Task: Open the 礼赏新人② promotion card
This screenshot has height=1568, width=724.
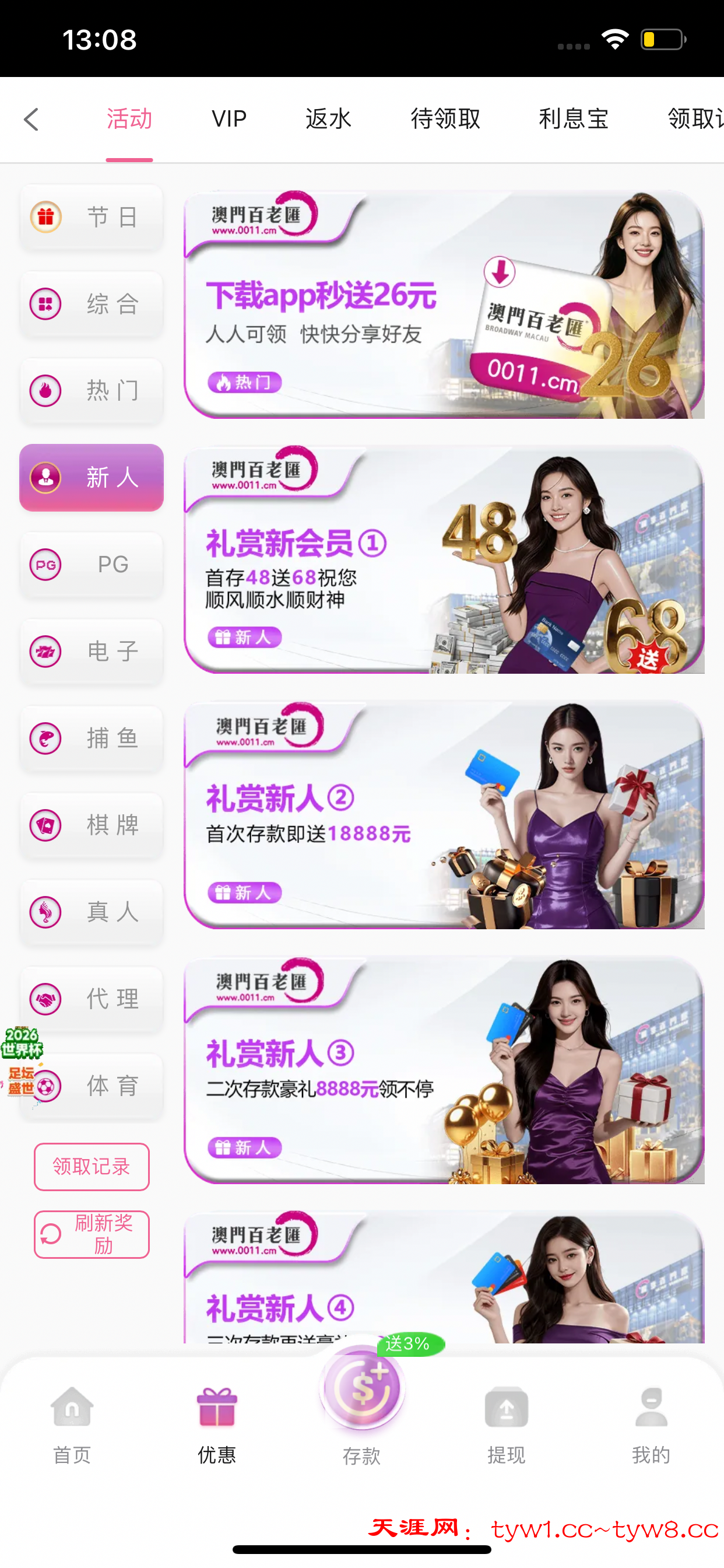Action: click(444, 815)
